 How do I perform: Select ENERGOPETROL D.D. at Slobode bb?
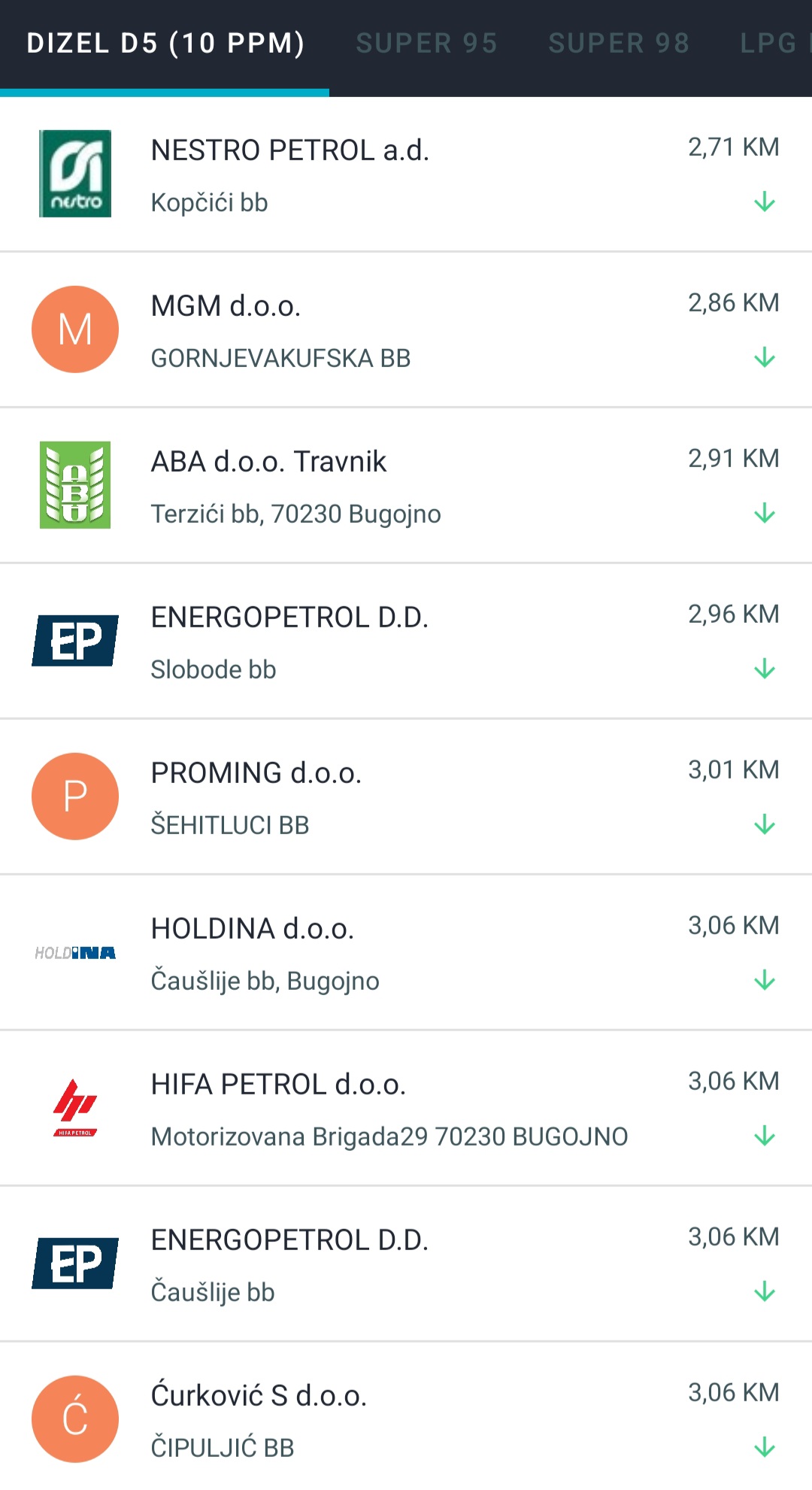click(x=406, y=642)
